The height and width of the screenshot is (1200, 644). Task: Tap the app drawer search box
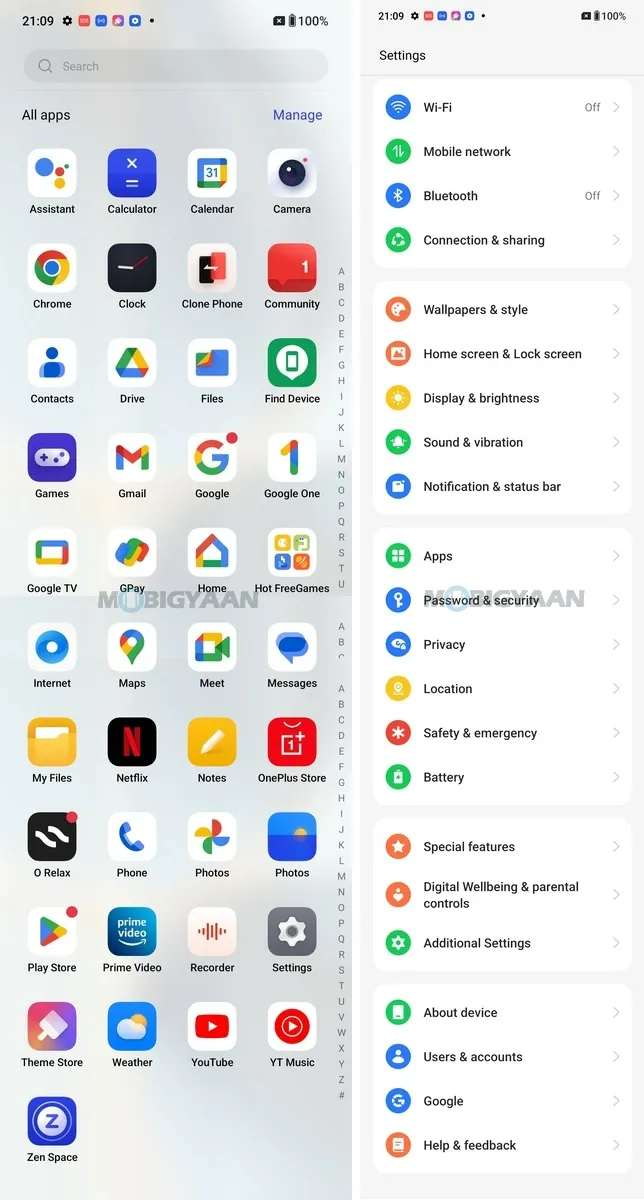[x=176, y=66]
